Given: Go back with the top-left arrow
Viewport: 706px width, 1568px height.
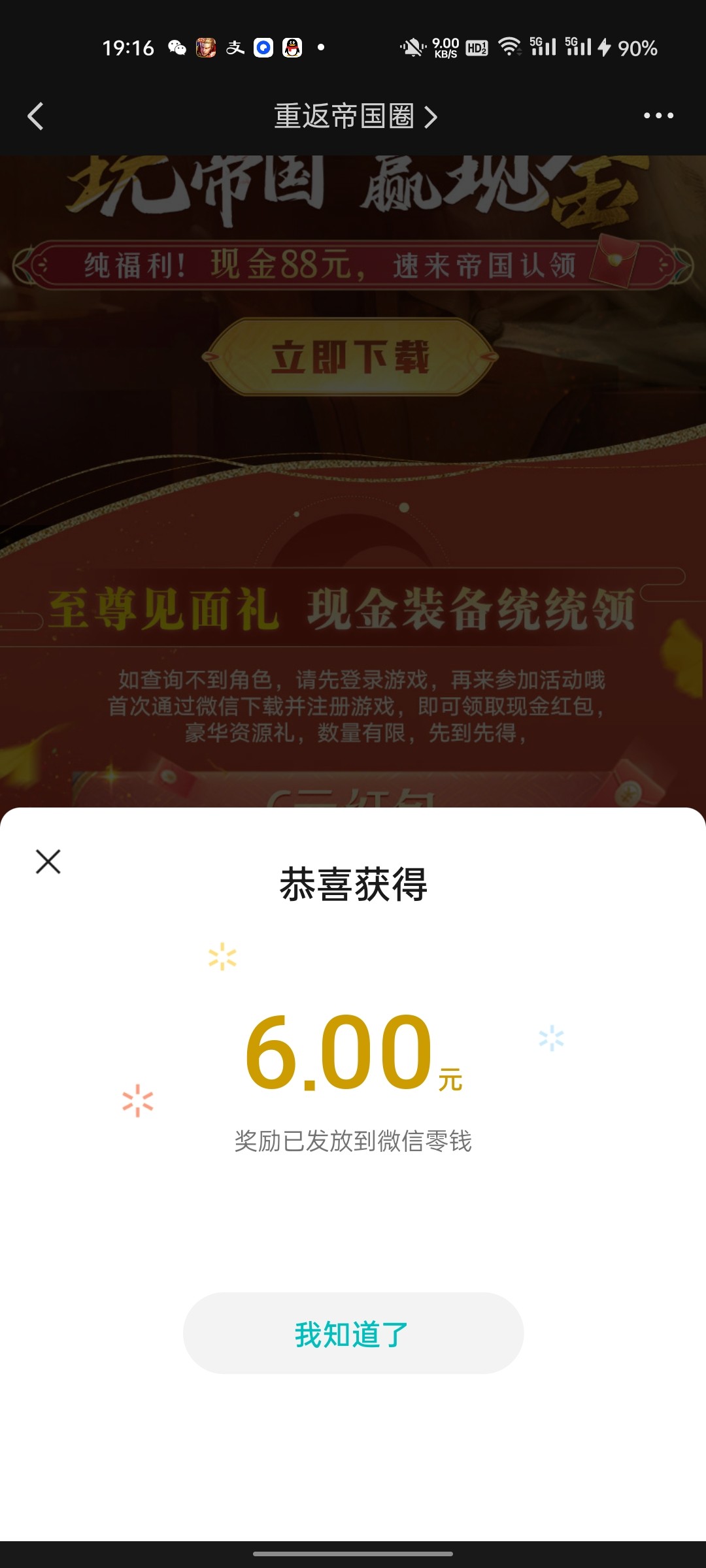Looking at the screenshot, I should click(x=36, y=116).
